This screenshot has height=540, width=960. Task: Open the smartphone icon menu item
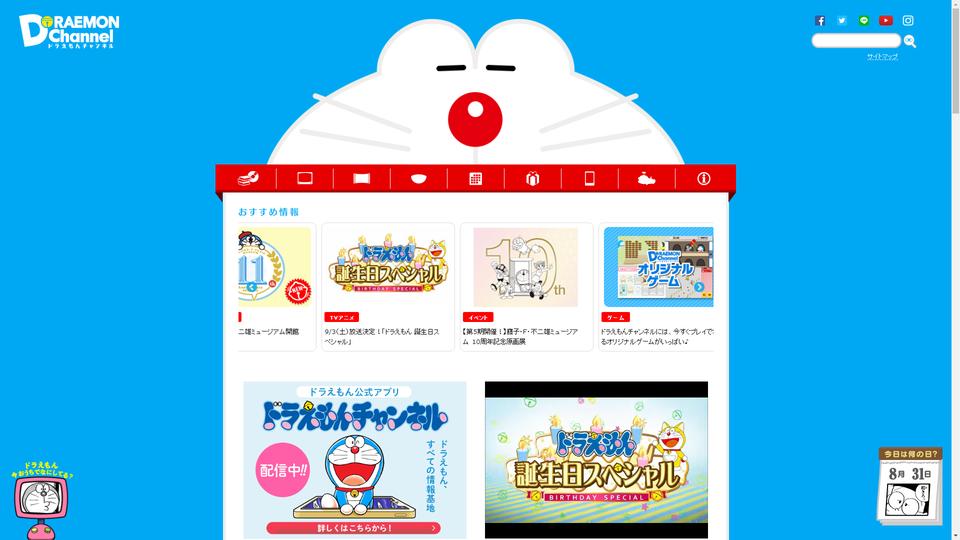tap(590, 179)
